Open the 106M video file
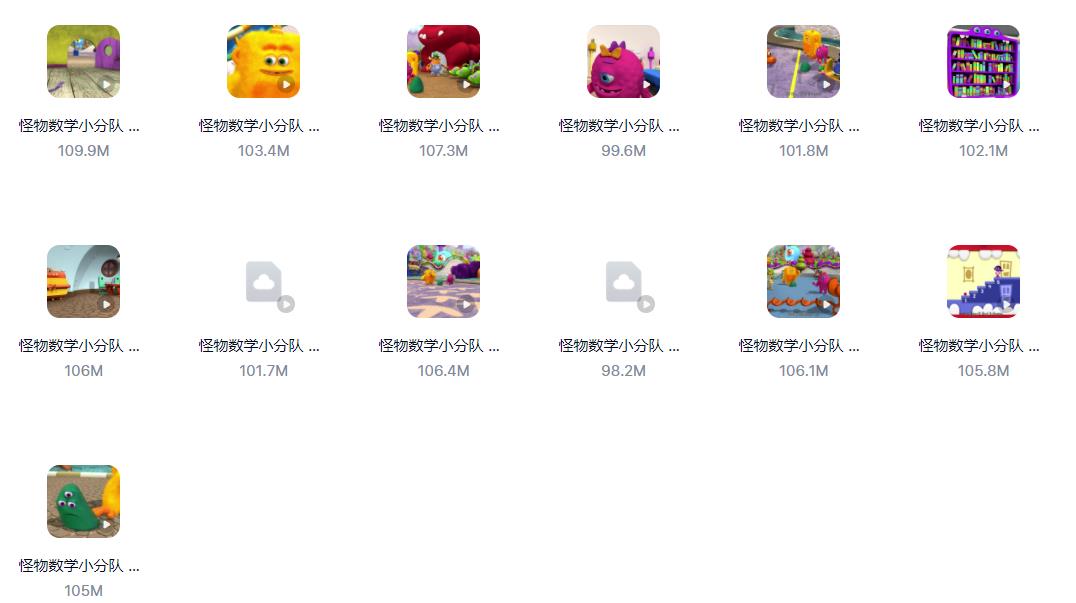1076x603 pixels. (x=83, y=282)
